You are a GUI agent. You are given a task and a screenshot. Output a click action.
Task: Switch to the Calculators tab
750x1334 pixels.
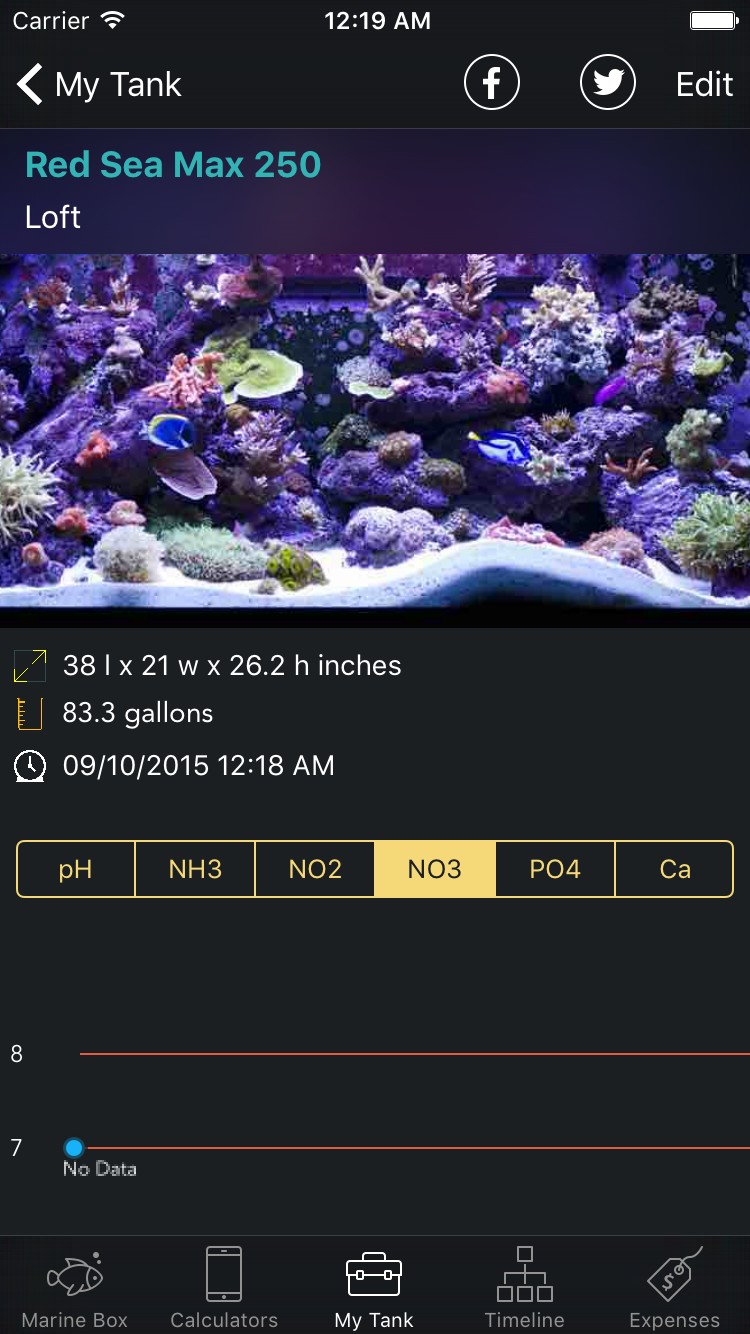[x=224, y=1287]
